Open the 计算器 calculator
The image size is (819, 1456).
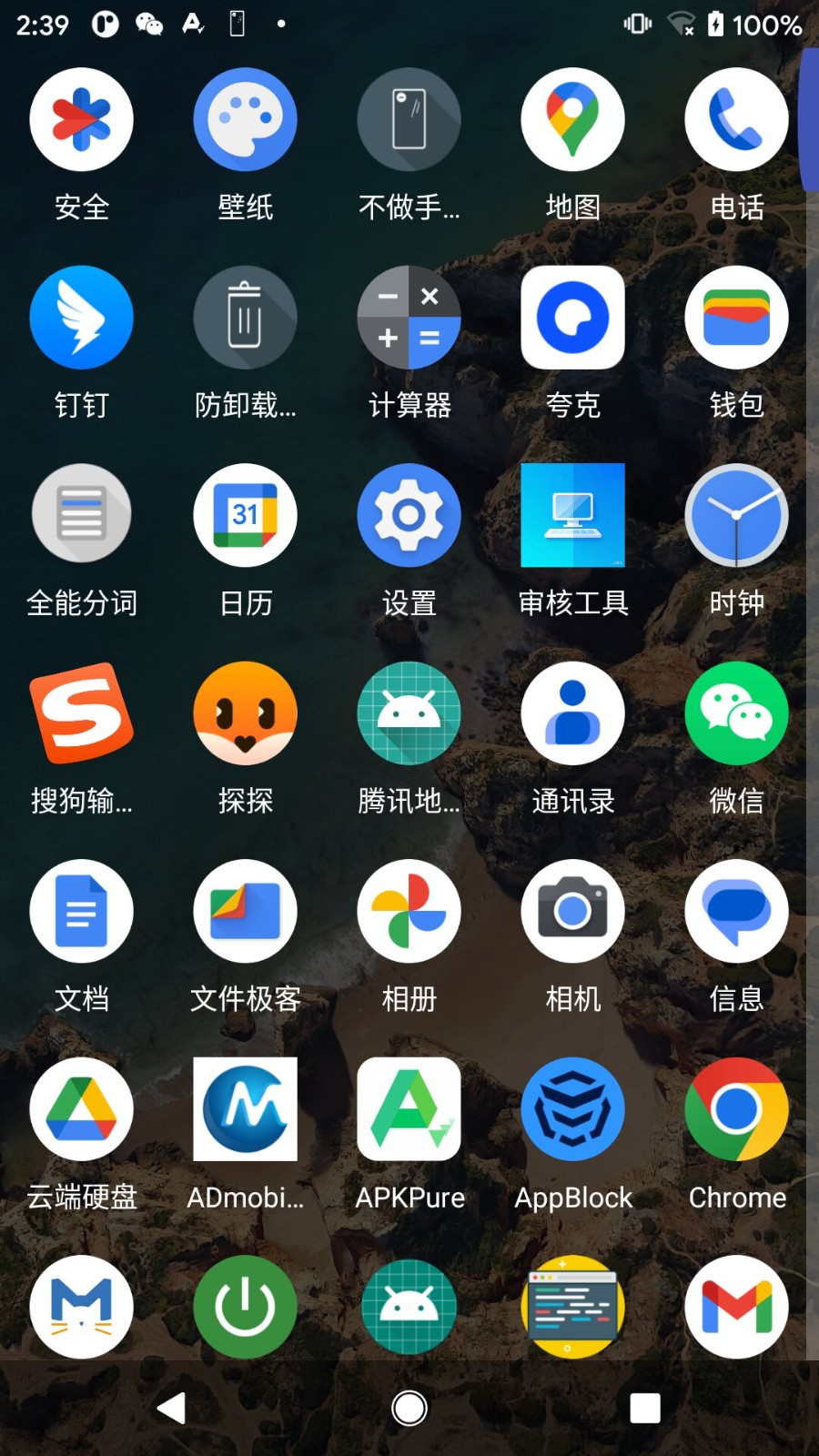pos(409,318)
